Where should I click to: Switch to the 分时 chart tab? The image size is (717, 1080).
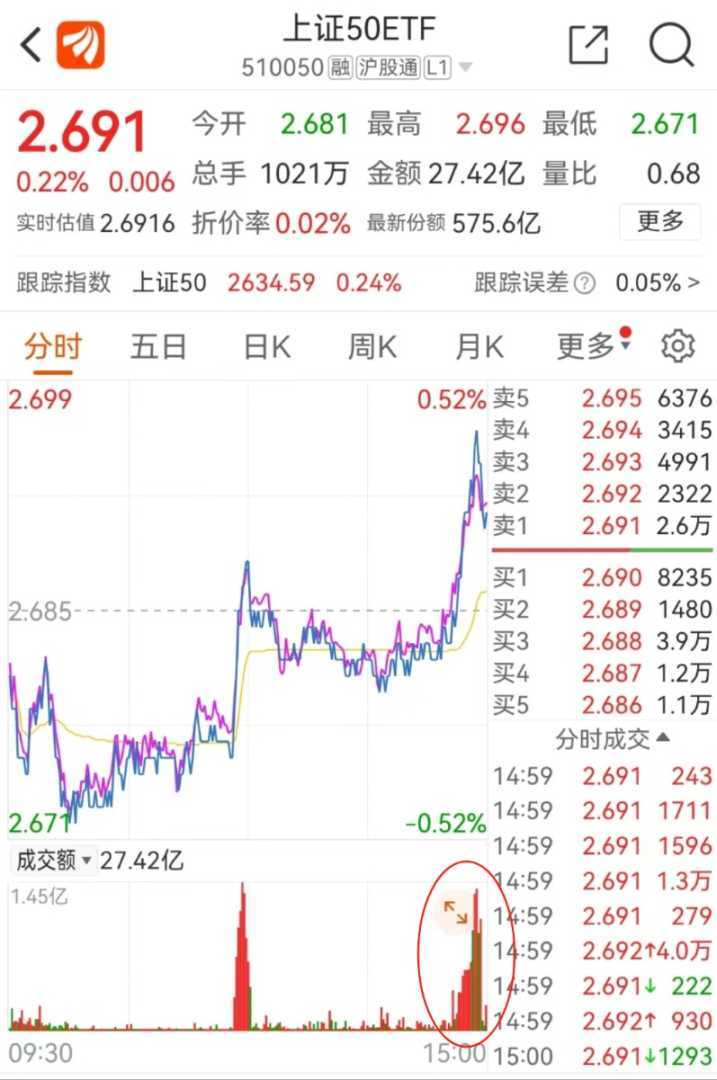(x=53, y=347)
